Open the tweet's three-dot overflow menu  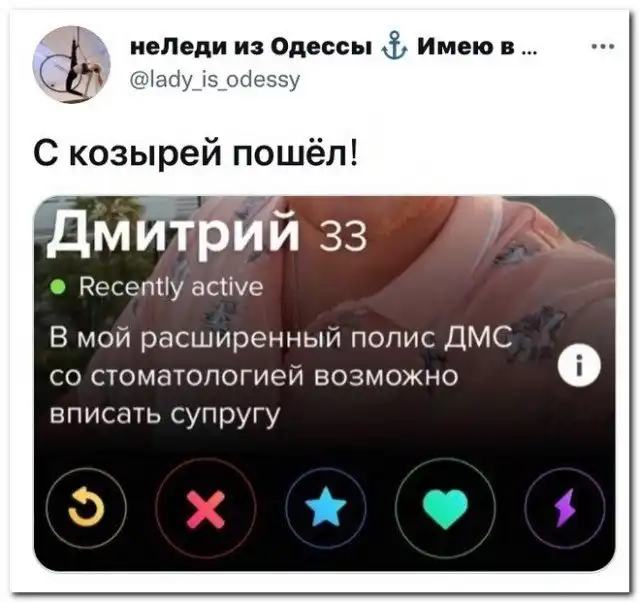click(x=602, y=46)
